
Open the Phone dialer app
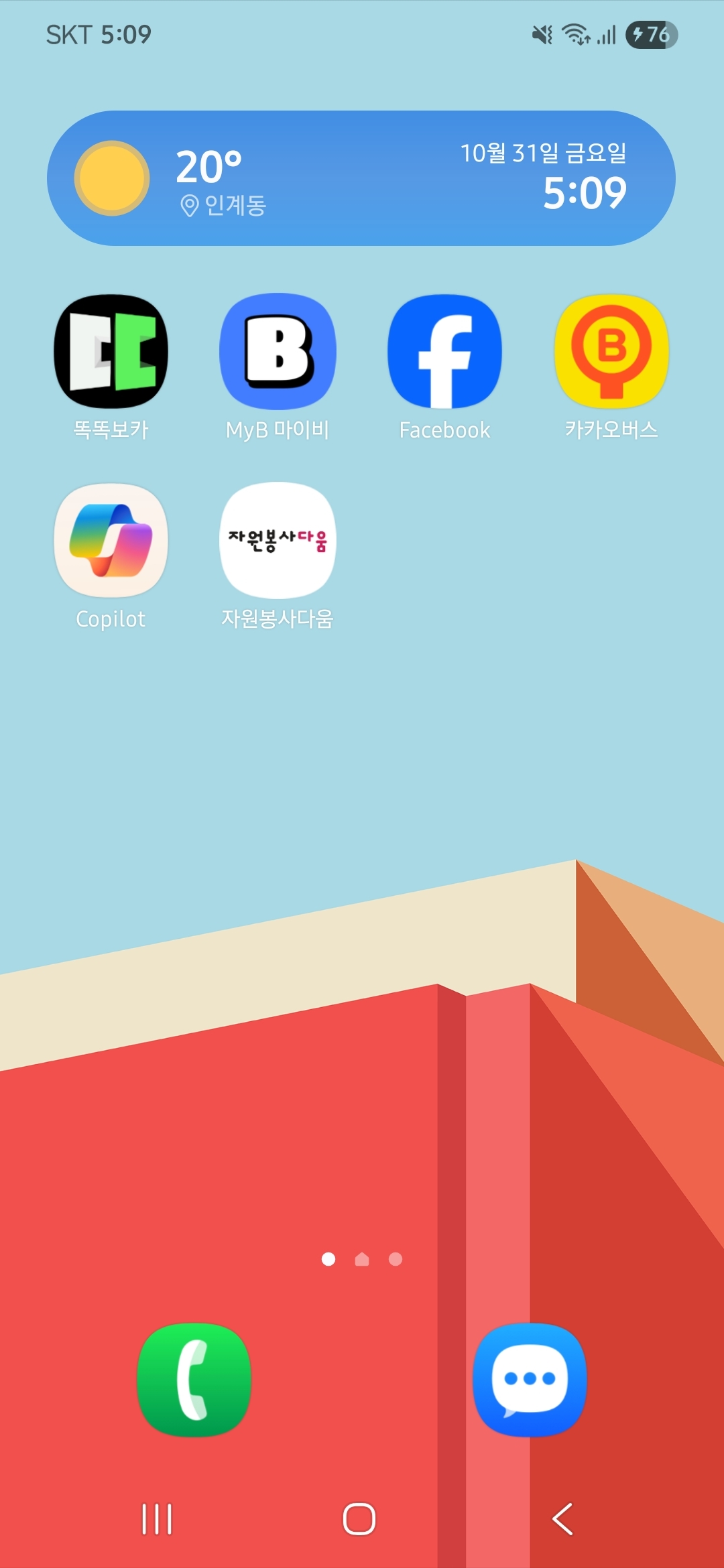point(194,1380)
